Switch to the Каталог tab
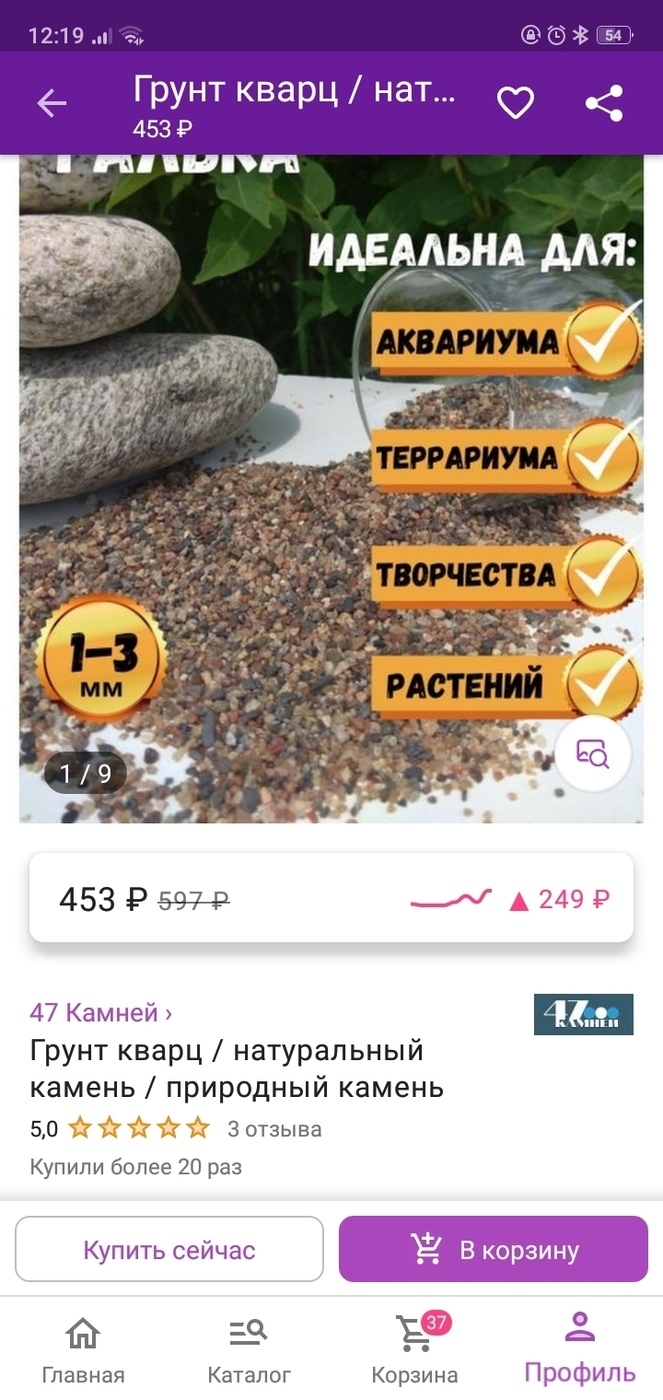663x1400 pixels. pos(249,1349)
